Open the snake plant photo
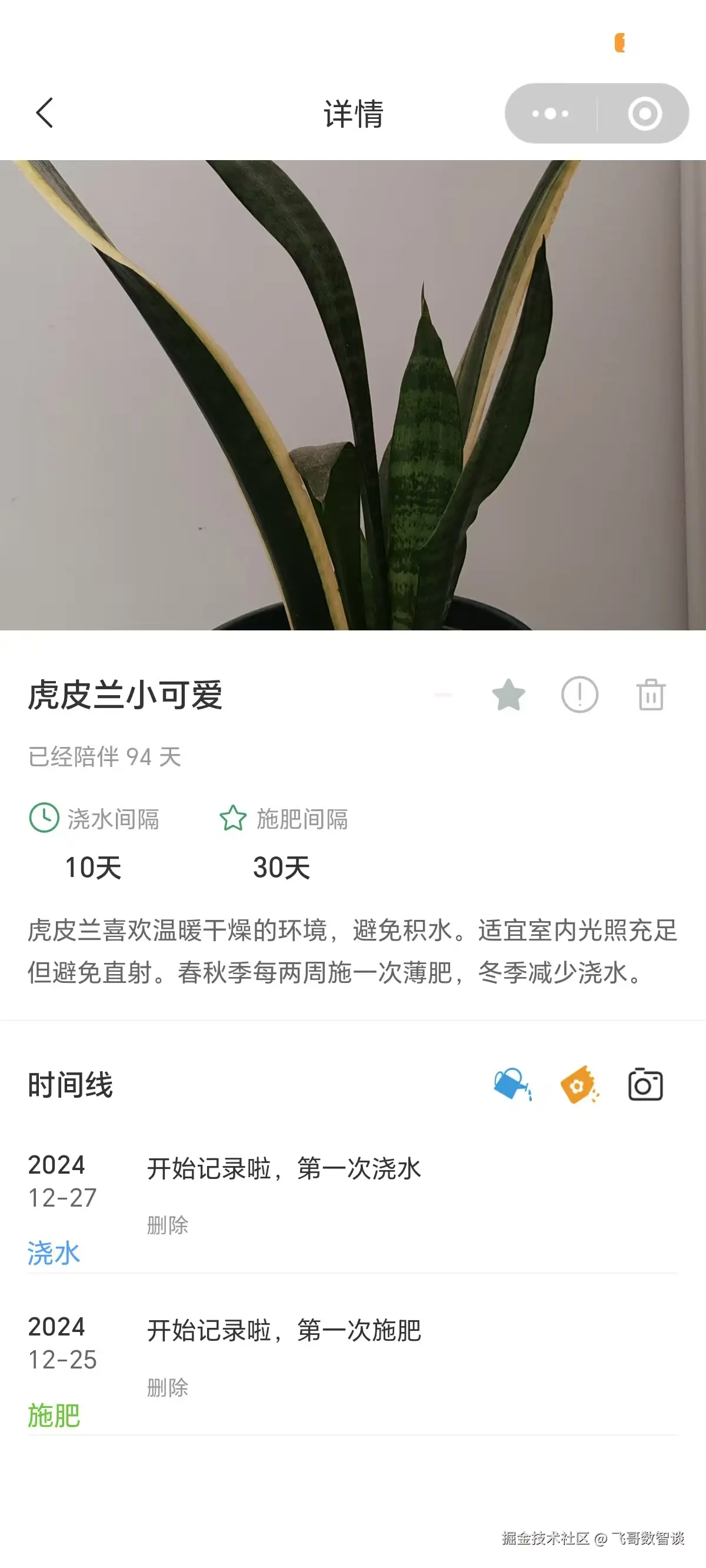Screen dimensions: 706x1568 coord(353,394)
